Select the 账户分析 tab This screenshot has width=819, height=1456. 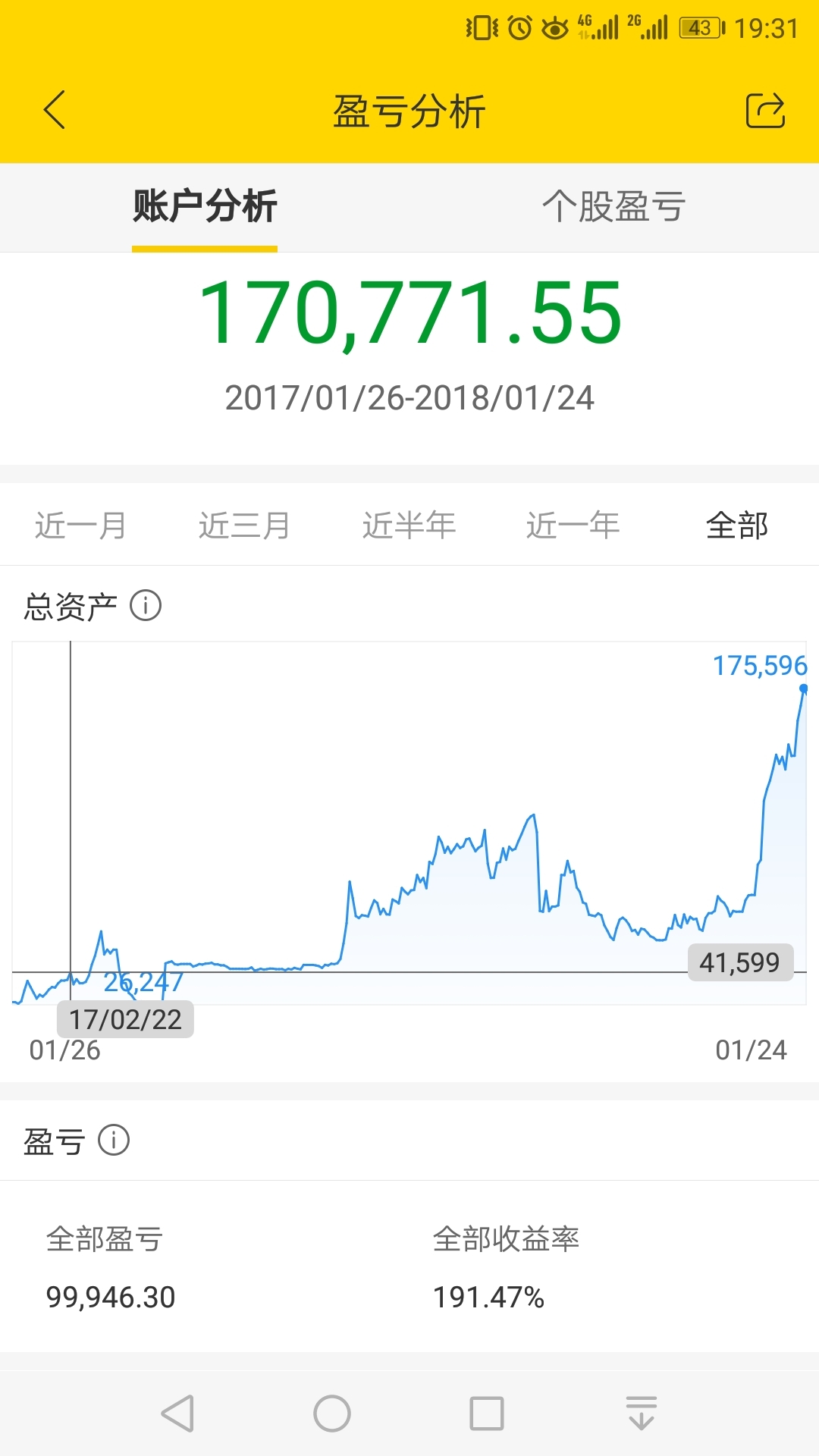(205, 206)
